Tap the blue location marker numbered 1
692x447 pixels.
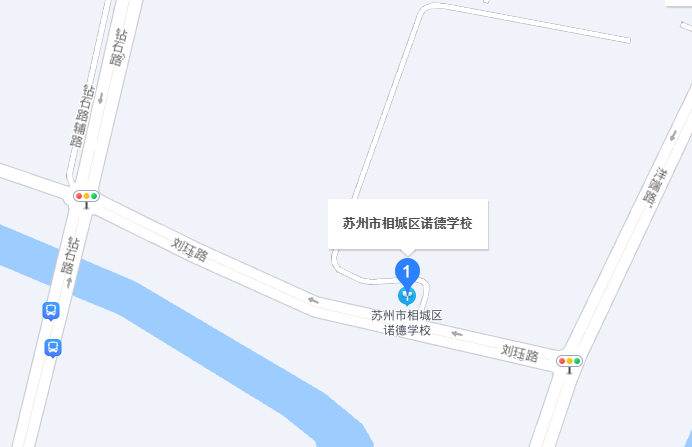coord(407,270)
